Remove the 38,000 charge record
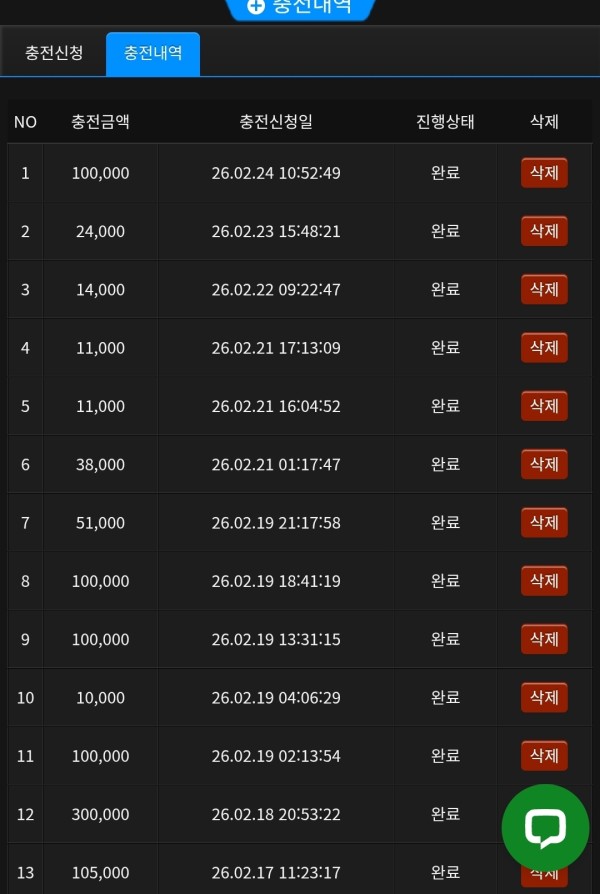The width and height of the screenshot is (600, 894). tap(544, 464)
